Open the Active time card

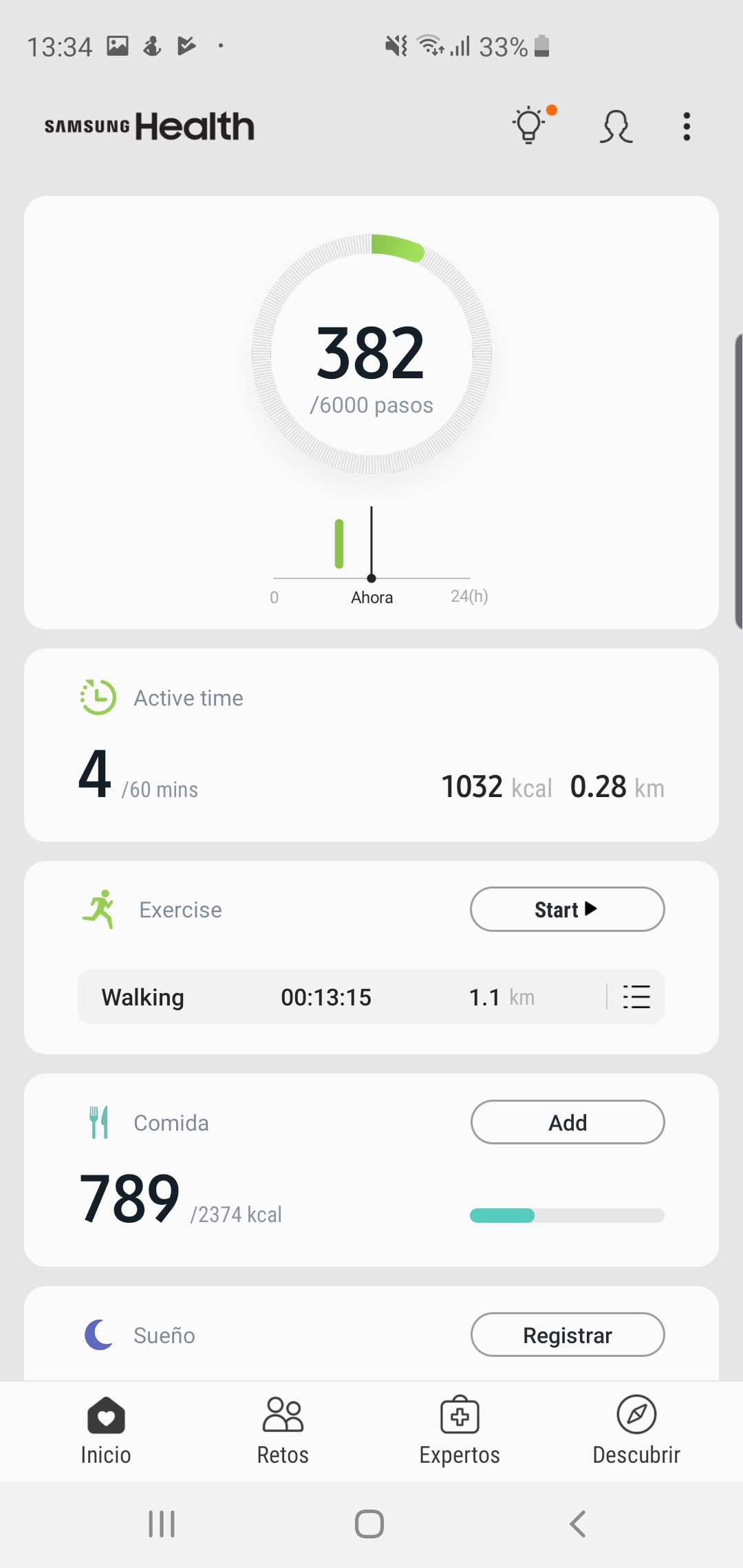click(x=371, y=745)
